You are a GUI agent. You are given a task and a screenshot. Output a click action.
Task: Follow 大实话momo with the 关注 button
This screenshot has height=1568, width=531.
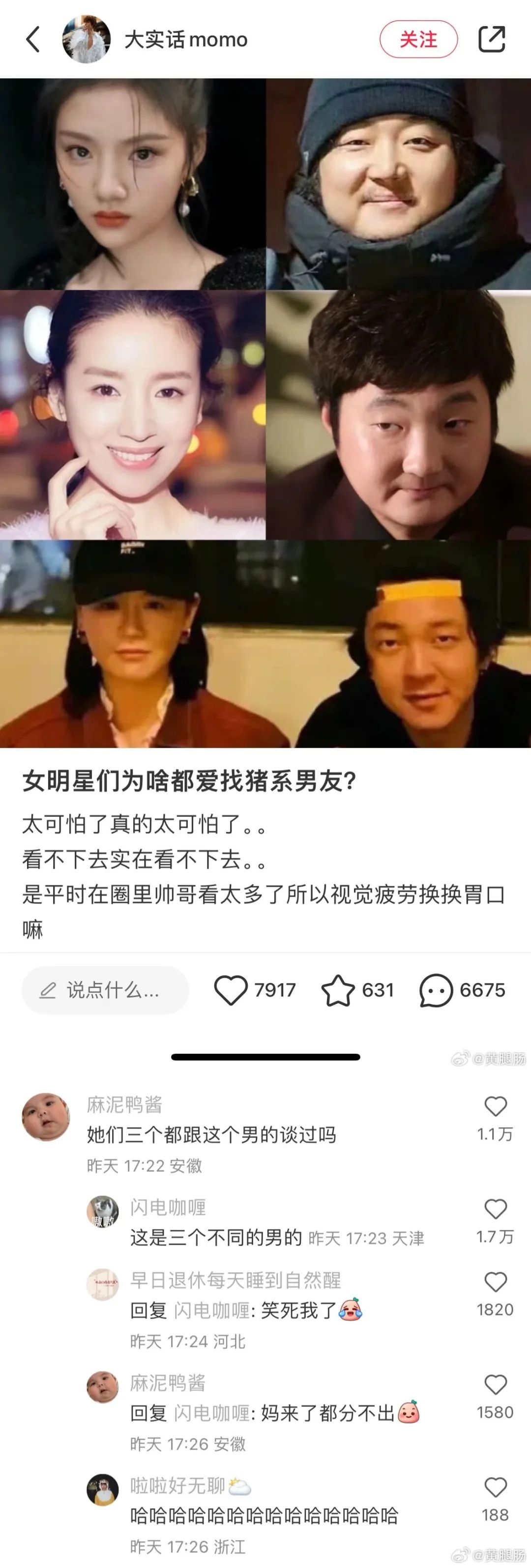point(418,39)
